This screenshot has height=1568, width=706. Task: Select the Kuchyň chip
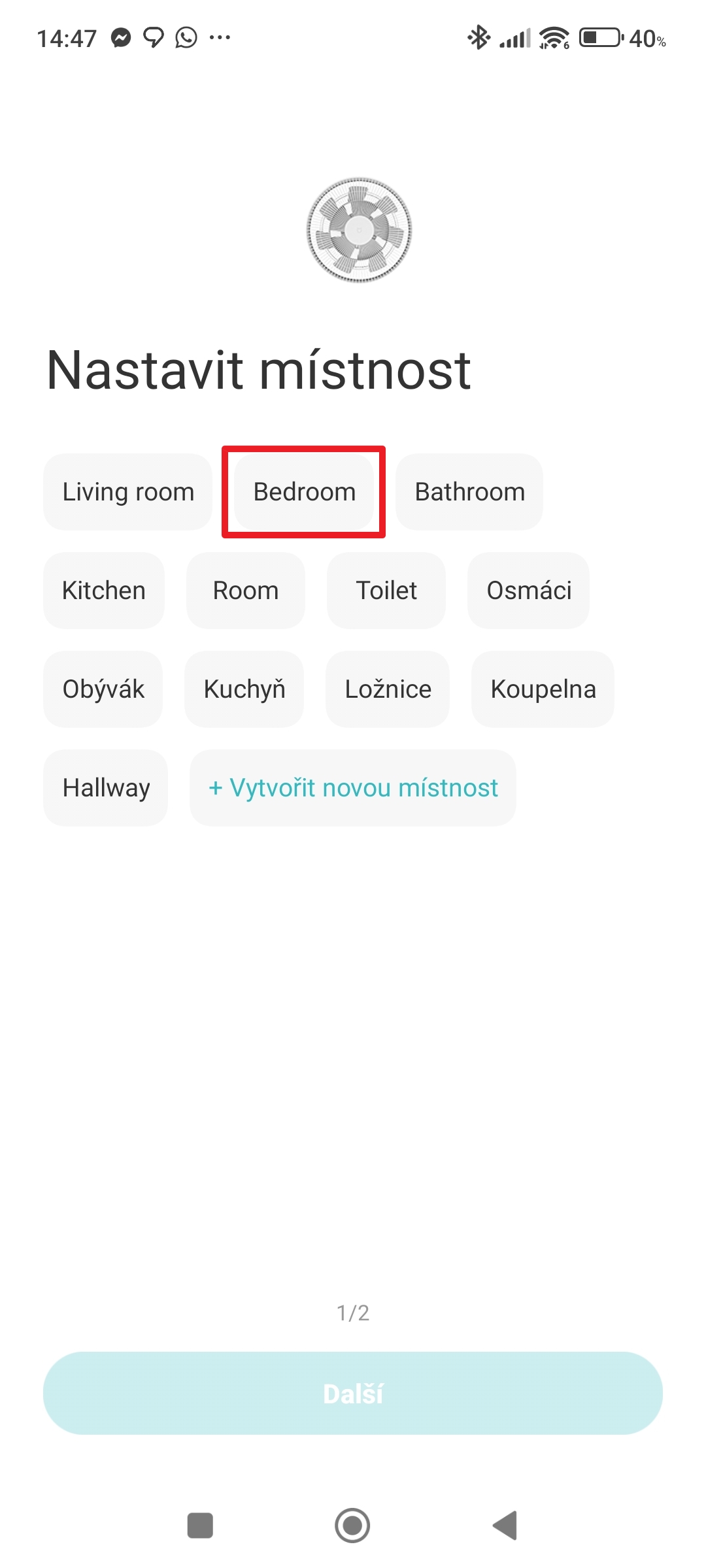coord(244,689)
